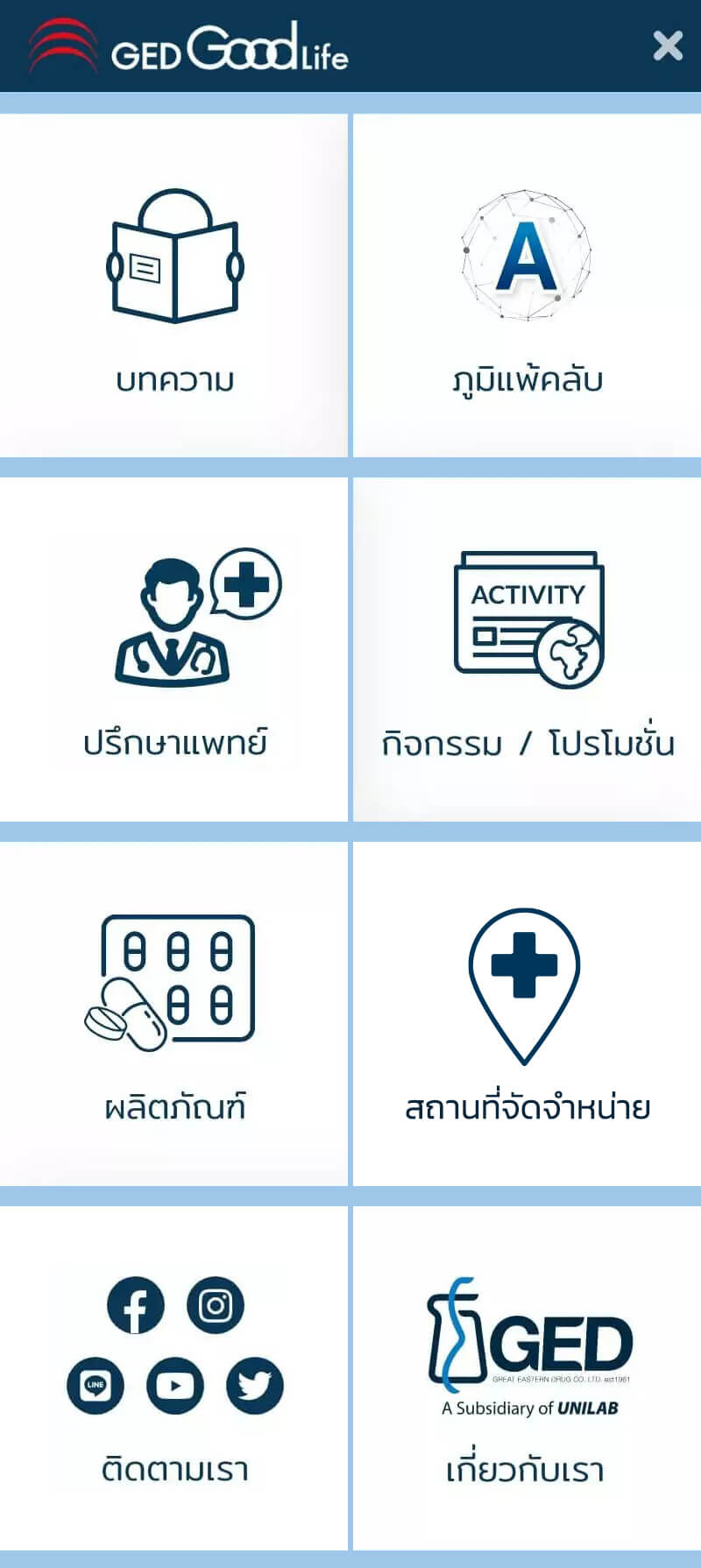The image size is (701, 1568).
Task: Open สถานที่จัดจำหน่าย store locations
Action: pos(527,1014)
